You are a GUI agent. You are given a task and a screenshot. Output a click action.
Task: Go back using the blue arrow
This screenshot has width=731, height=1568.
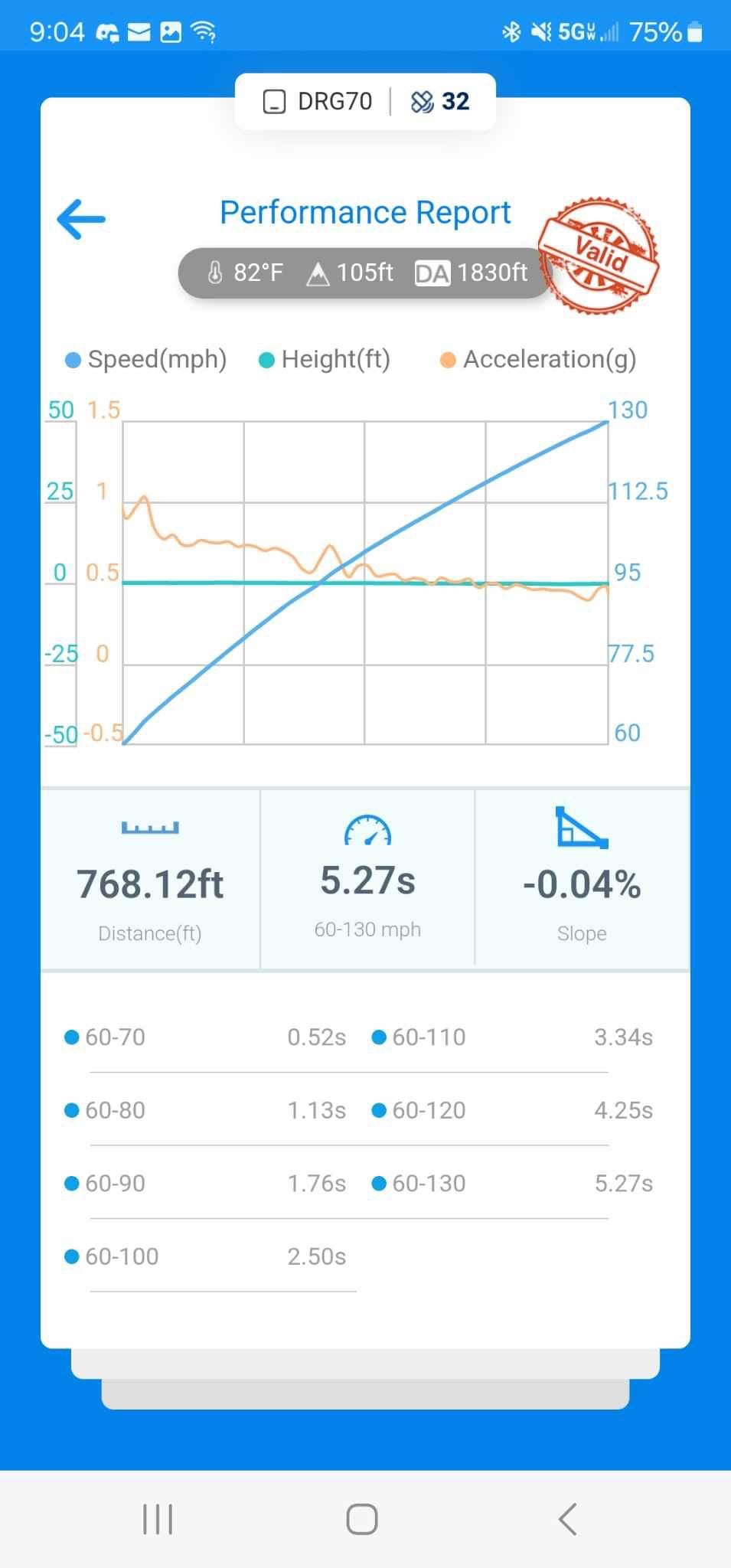click(81, 219)
